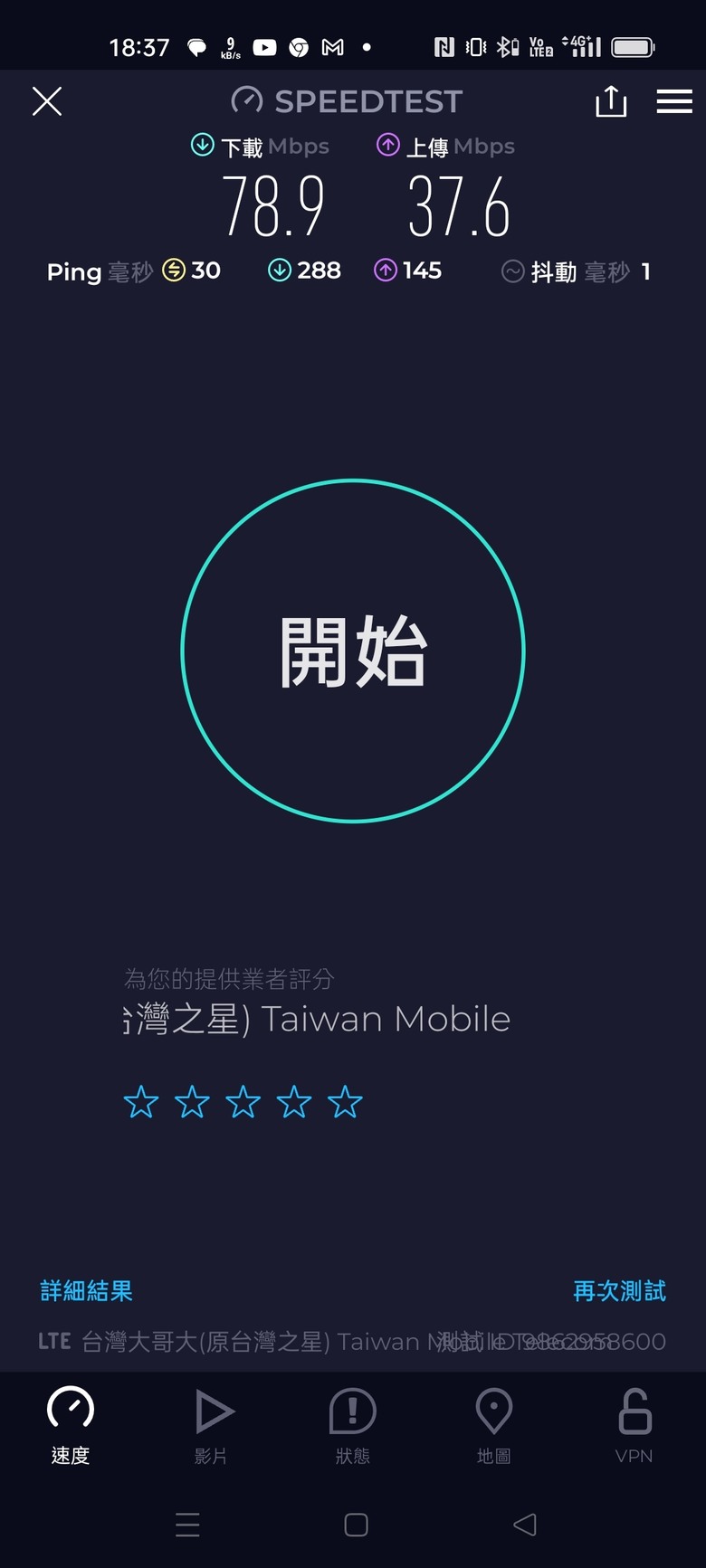Switch to the 地圖 map tab
This screenshot has width=706, height=1568.
pyautogui.click(x=494, y=1426)
